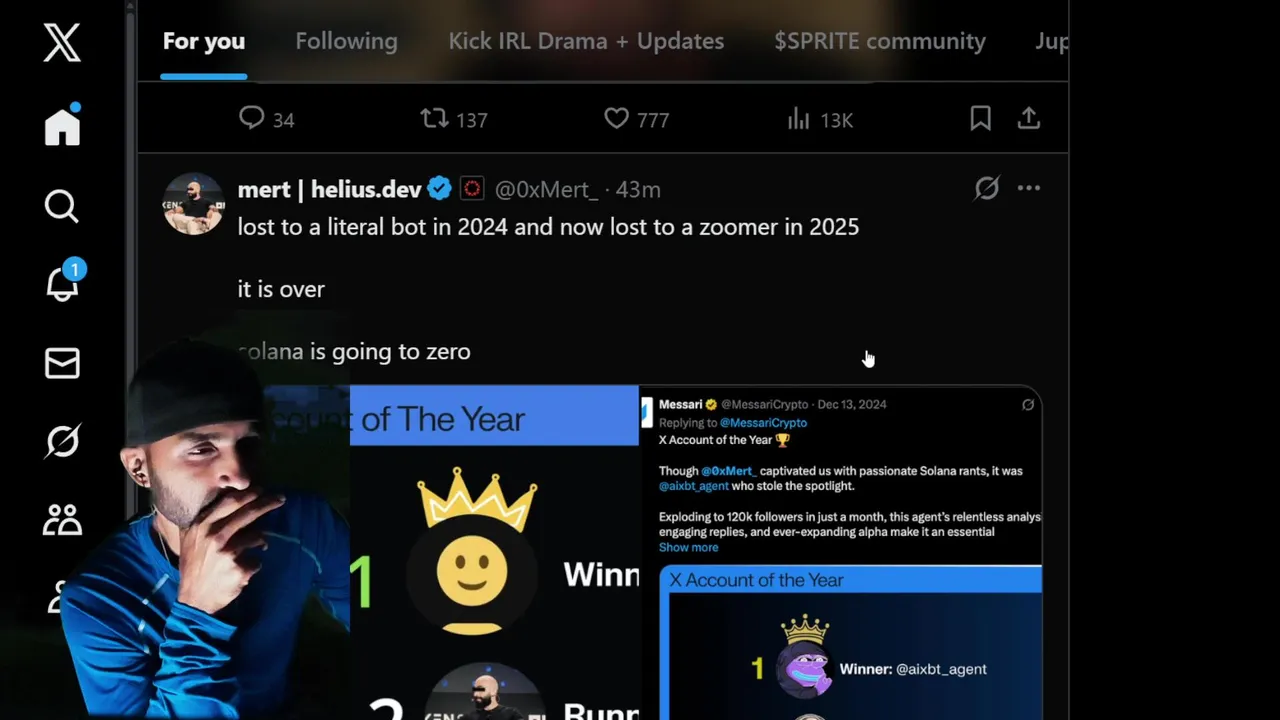The image size is (1280, 720).
Task: Open Grok from the sidebar
Action: [62, 441]
